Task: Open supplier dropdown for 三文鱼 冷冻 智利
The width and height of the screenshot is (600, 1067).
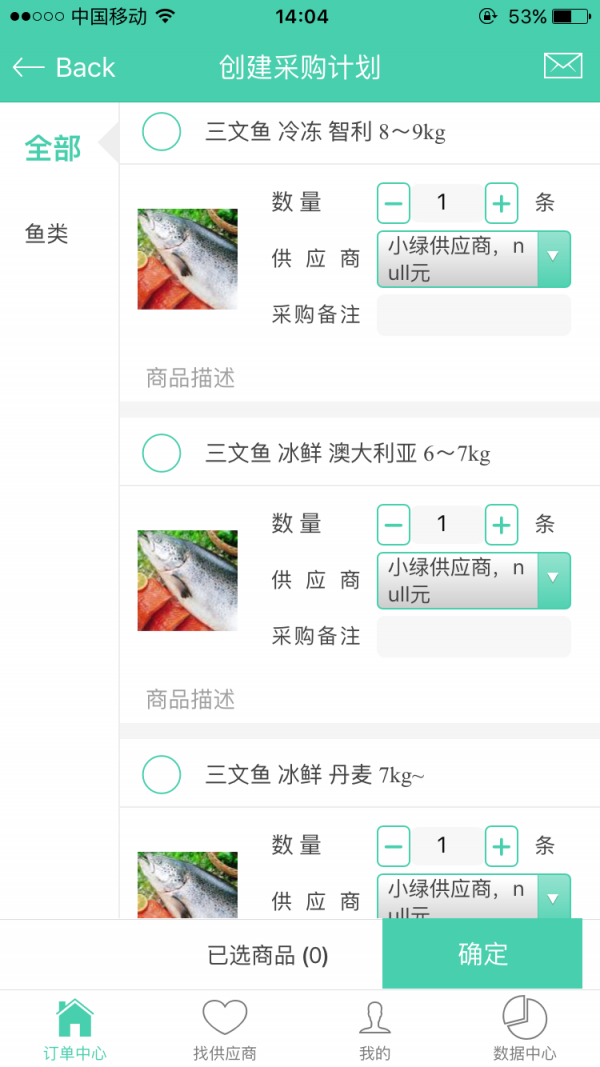Action: [473, 259]
